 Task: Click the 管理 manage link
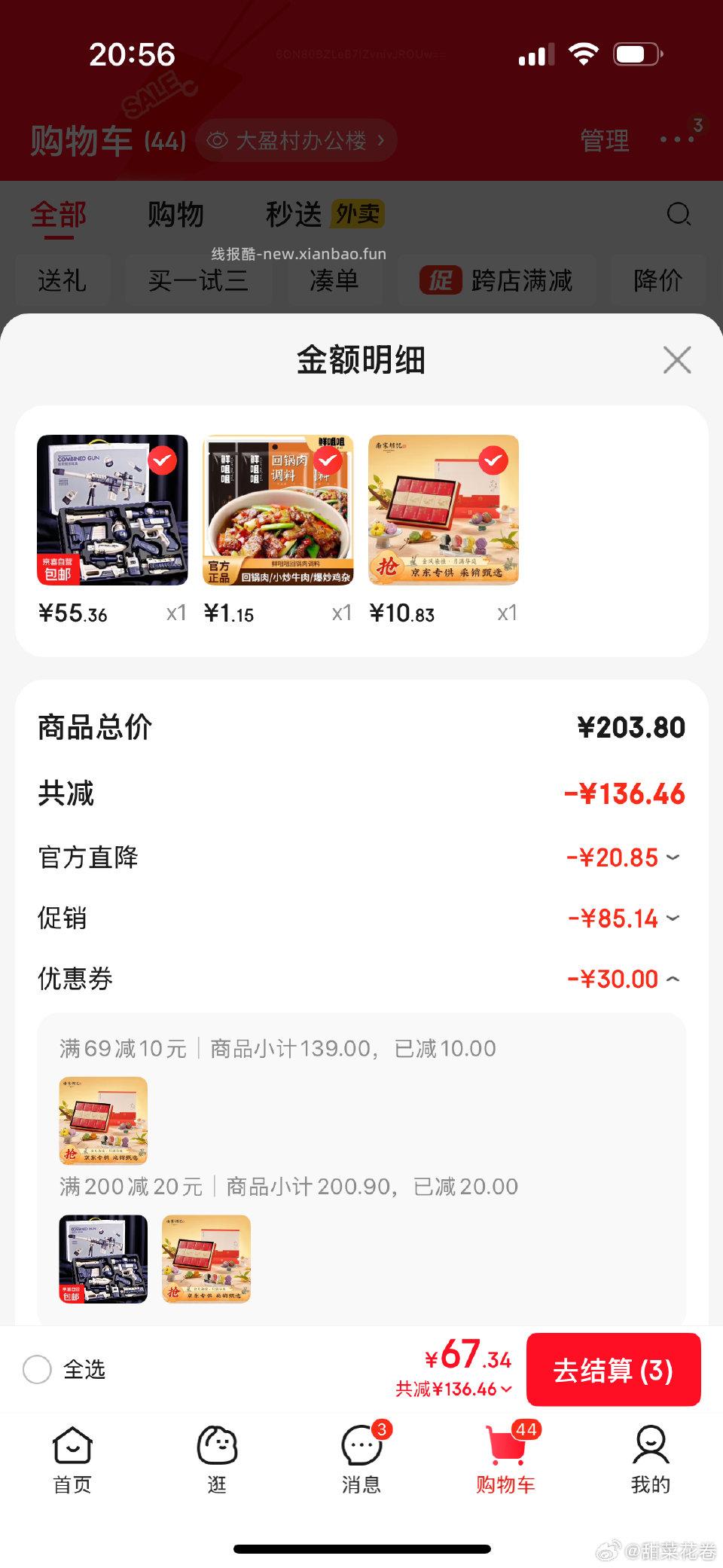pyautogui.click(x=604, y=141)
